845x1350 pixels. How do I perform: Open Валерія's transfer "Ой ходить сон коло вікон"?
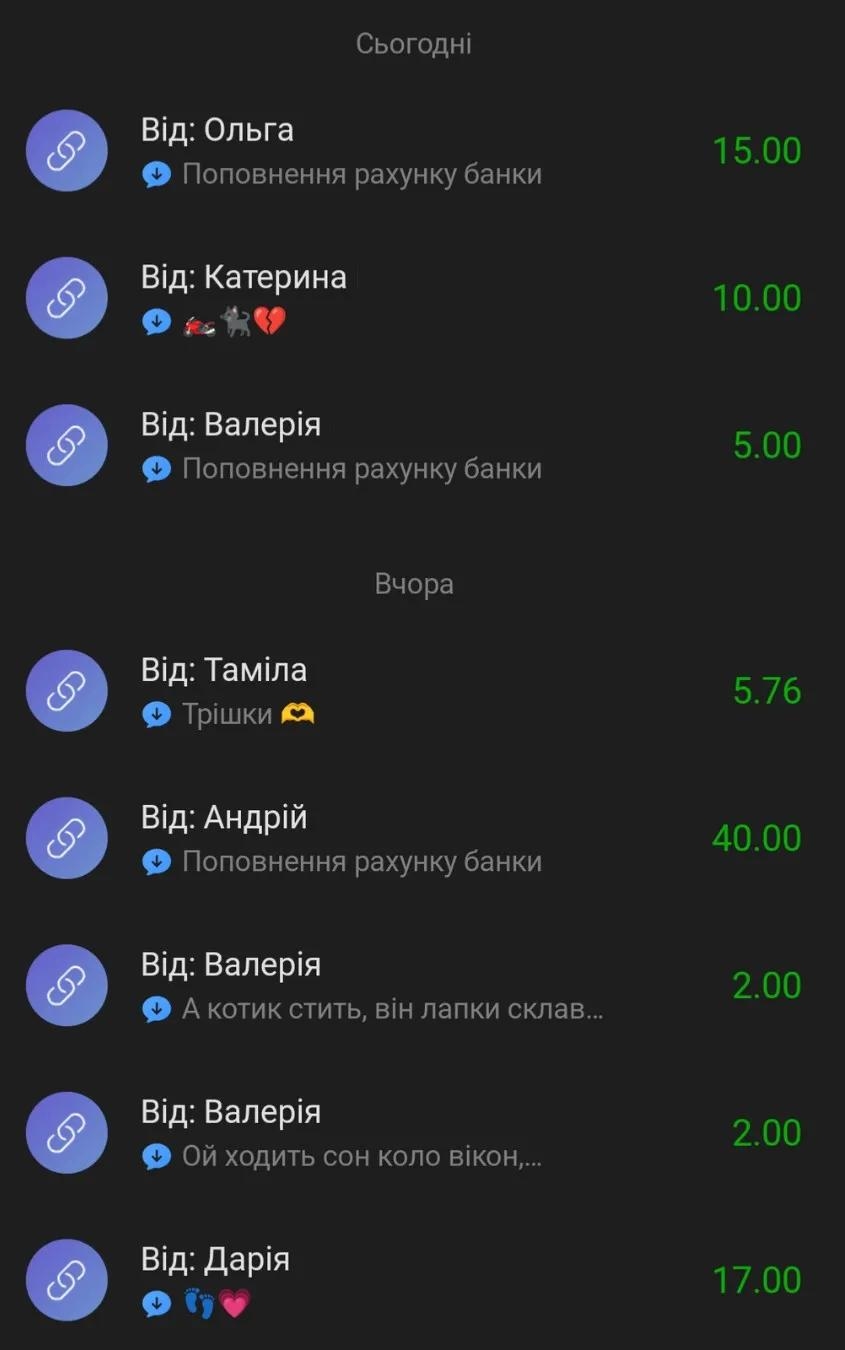point(420,1133)
